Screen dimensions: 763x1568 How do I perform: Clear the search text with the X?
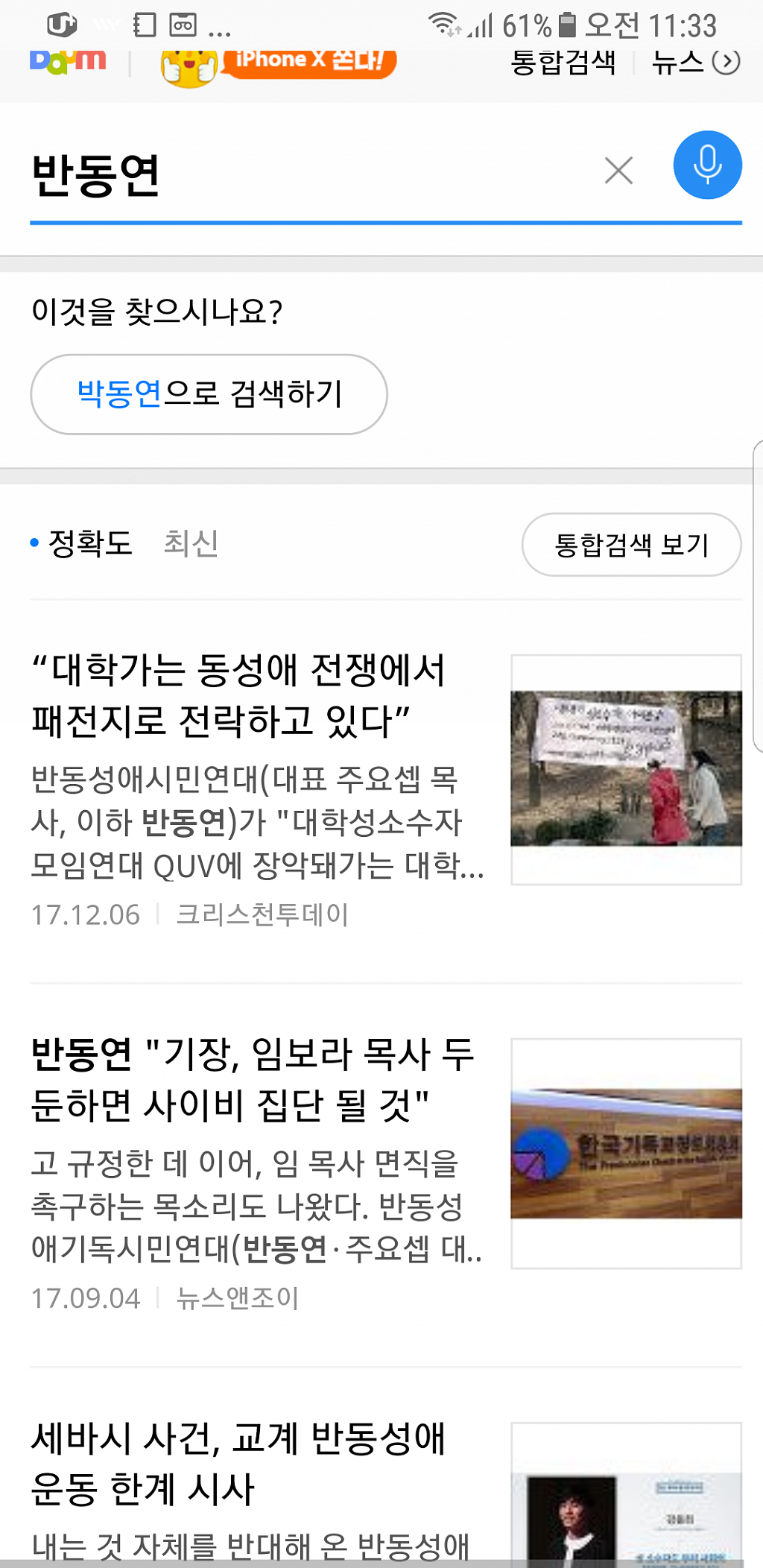618,171
